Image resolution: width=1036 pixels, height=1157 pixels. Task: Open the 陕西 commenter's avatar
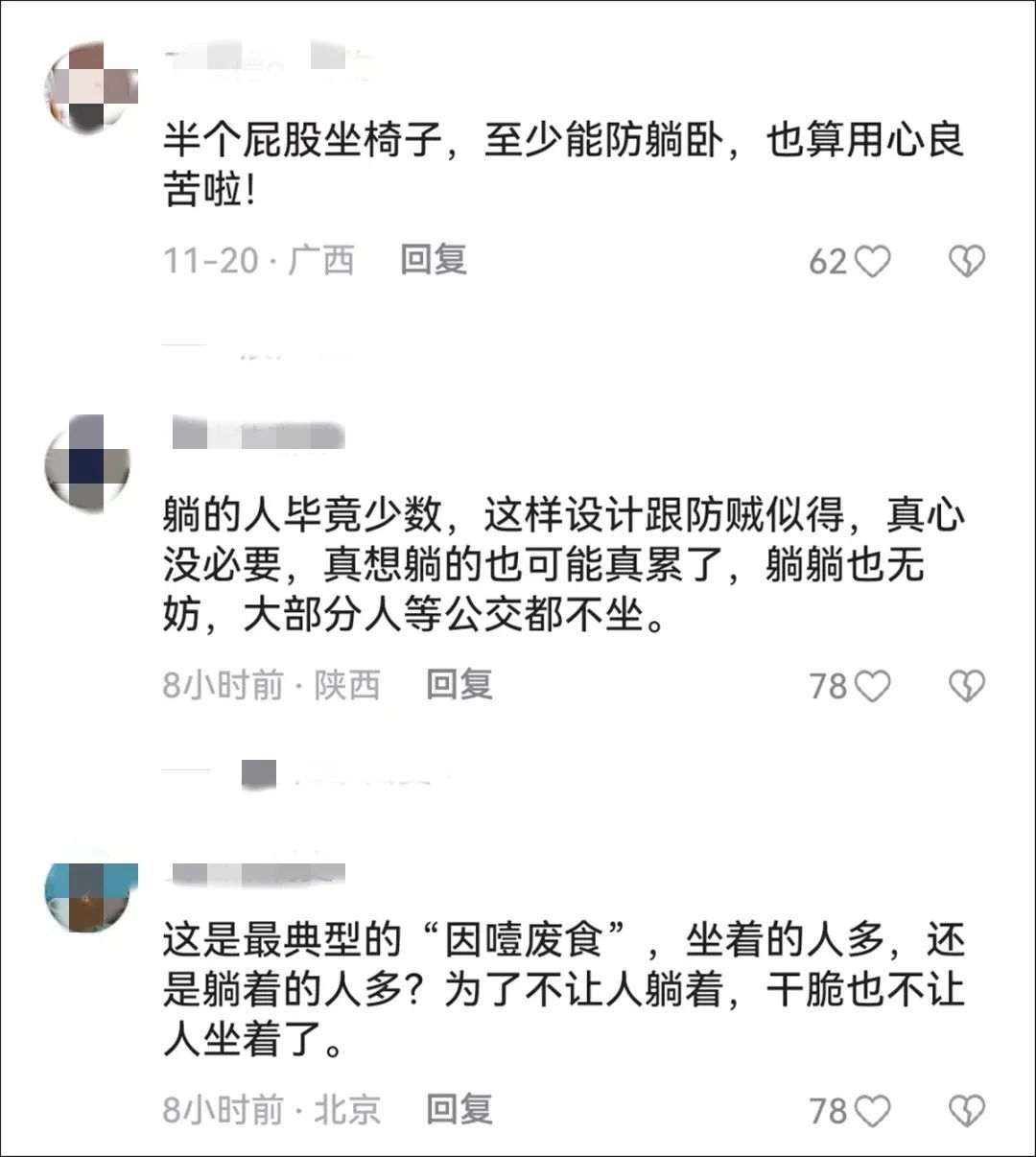(87, 464)
